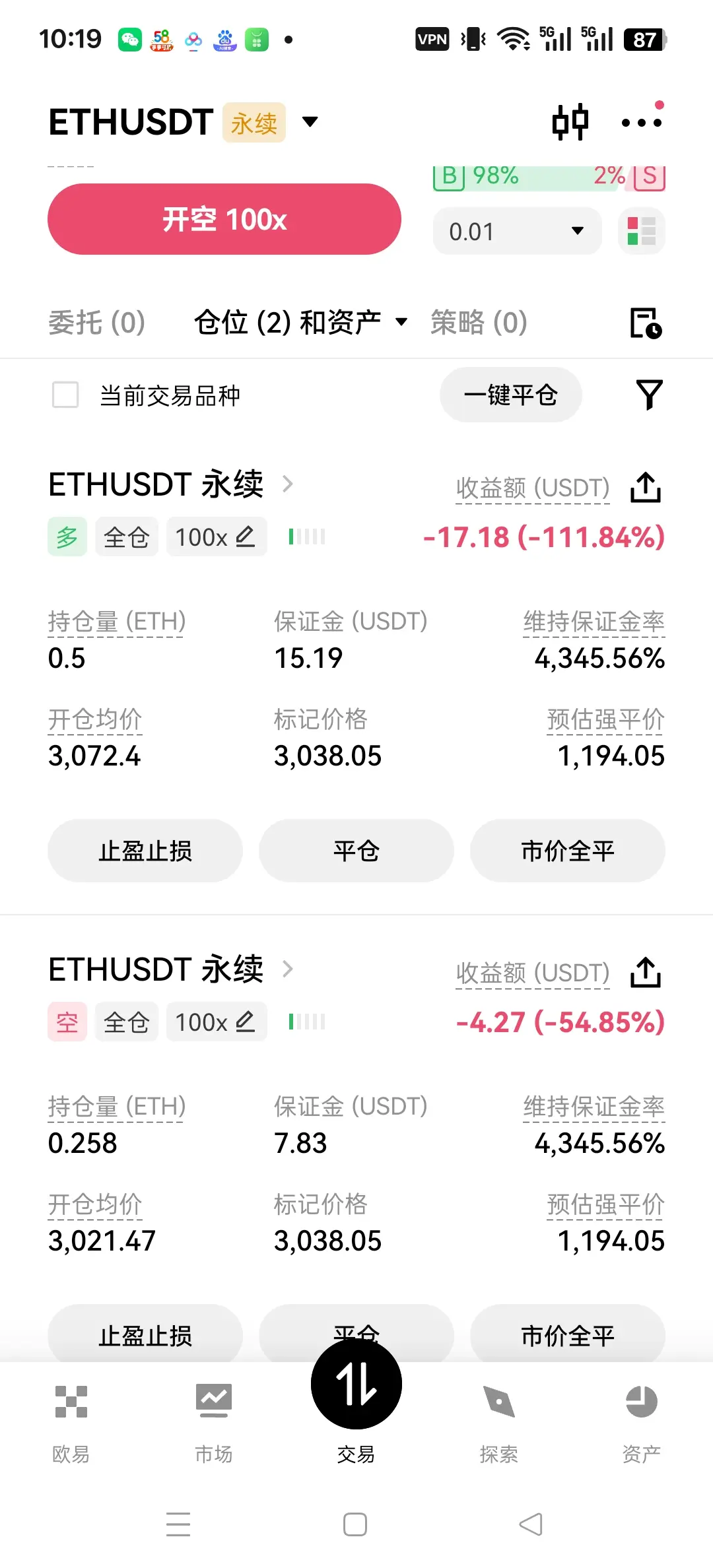This screenshot has width=713, height=1568.
Task: Open the candlestick chart icon
Action: 570,122
